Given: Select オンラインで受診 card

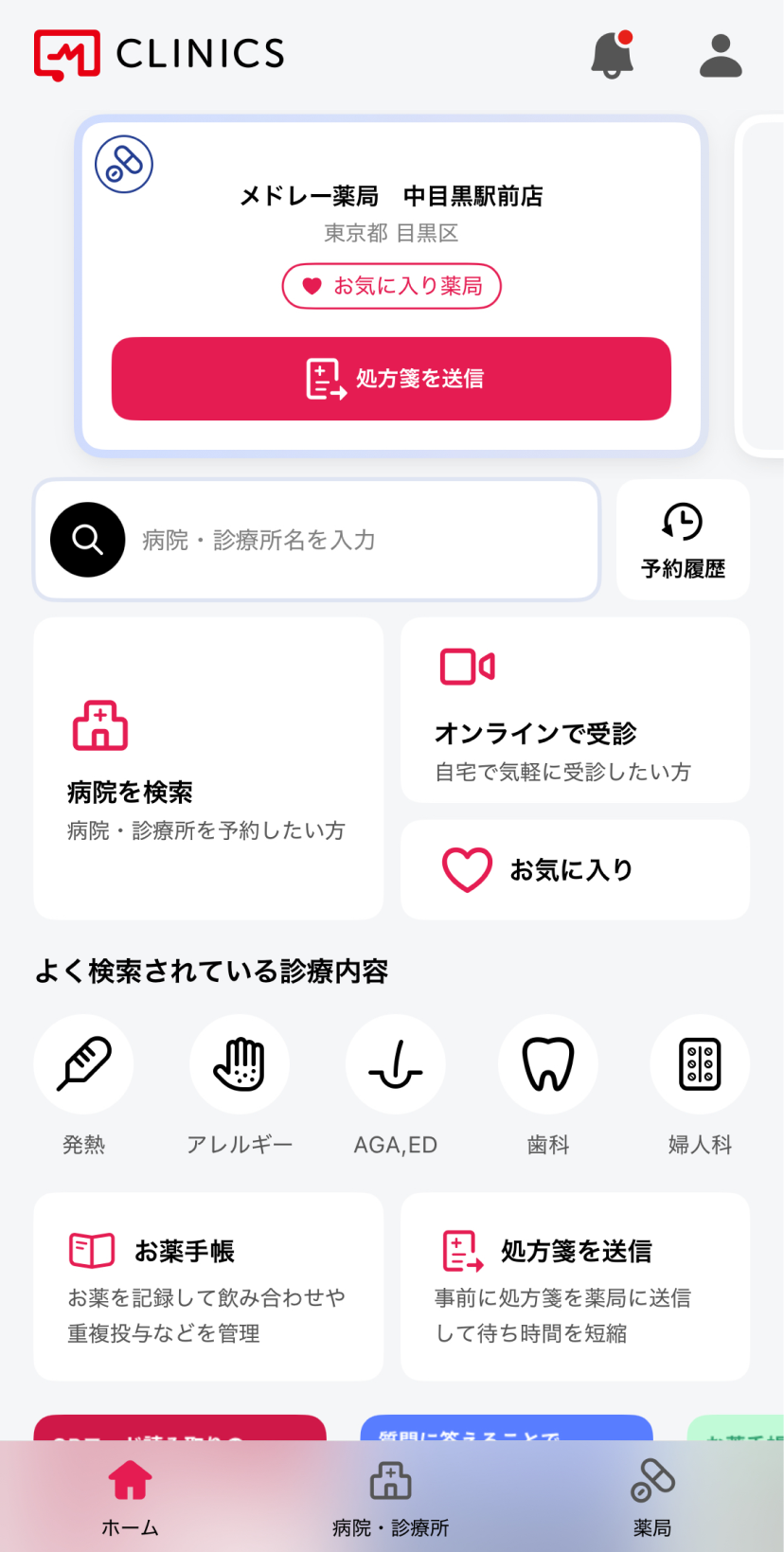Looking at the screenshot, I should 575,710.
